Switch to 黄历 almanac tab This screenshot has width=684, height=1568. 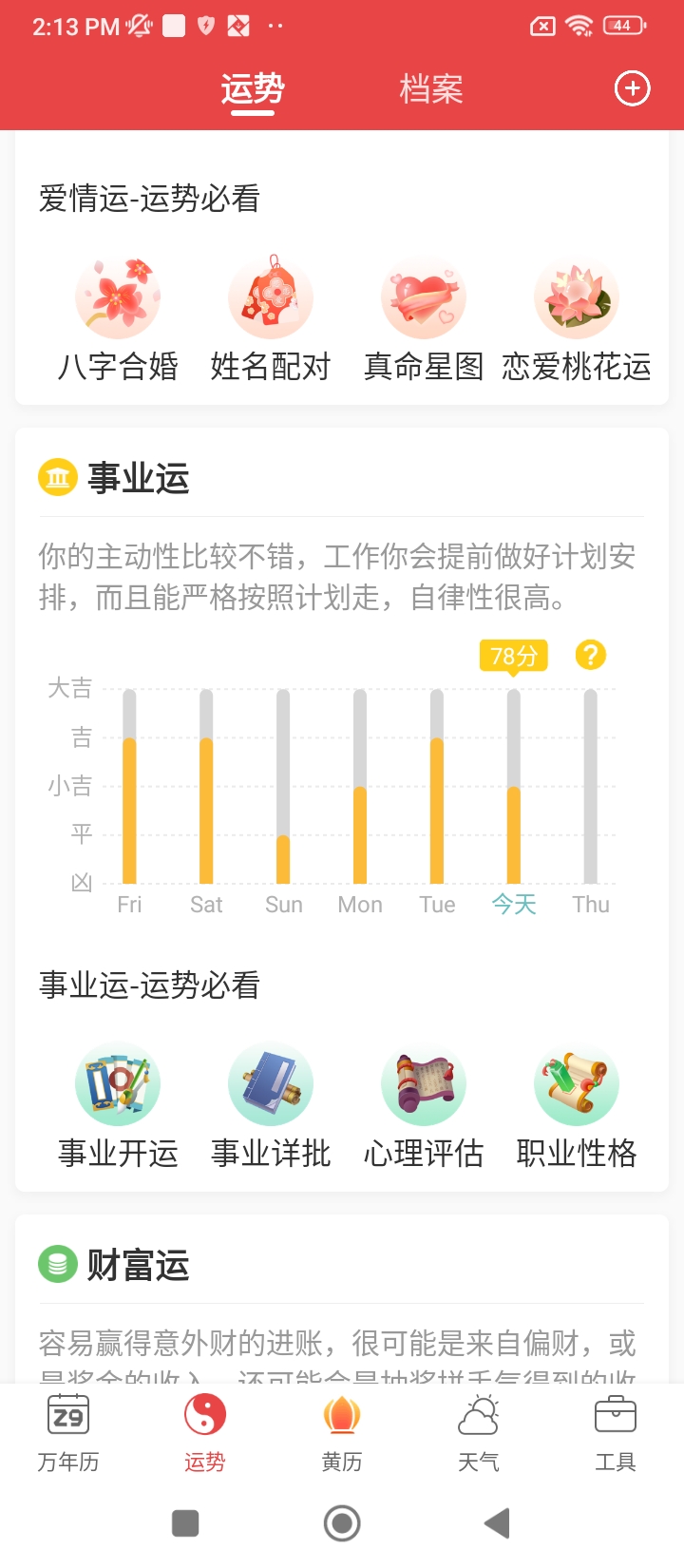(342, 1432)
